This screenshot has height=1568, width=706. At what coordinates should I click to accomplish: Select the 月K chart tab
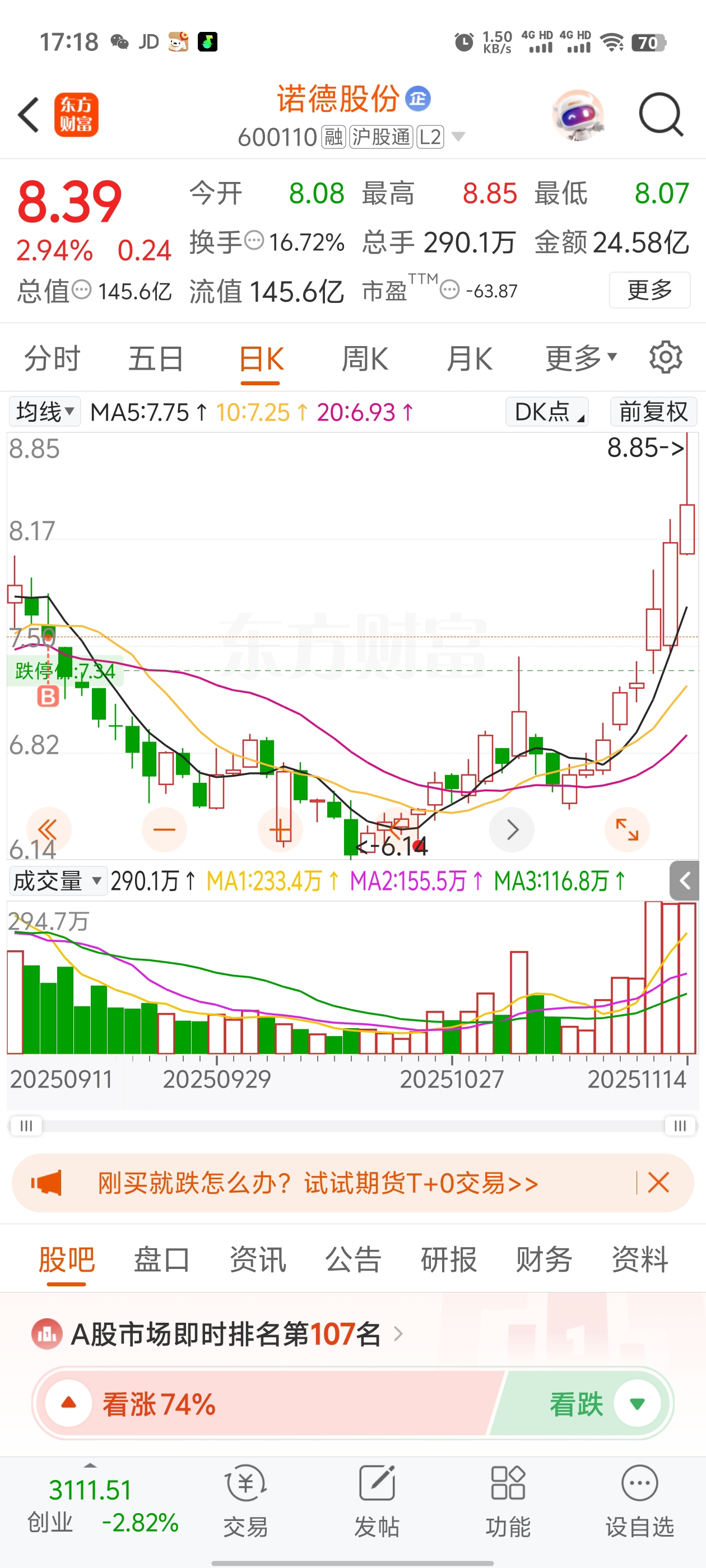coord(468,358)
